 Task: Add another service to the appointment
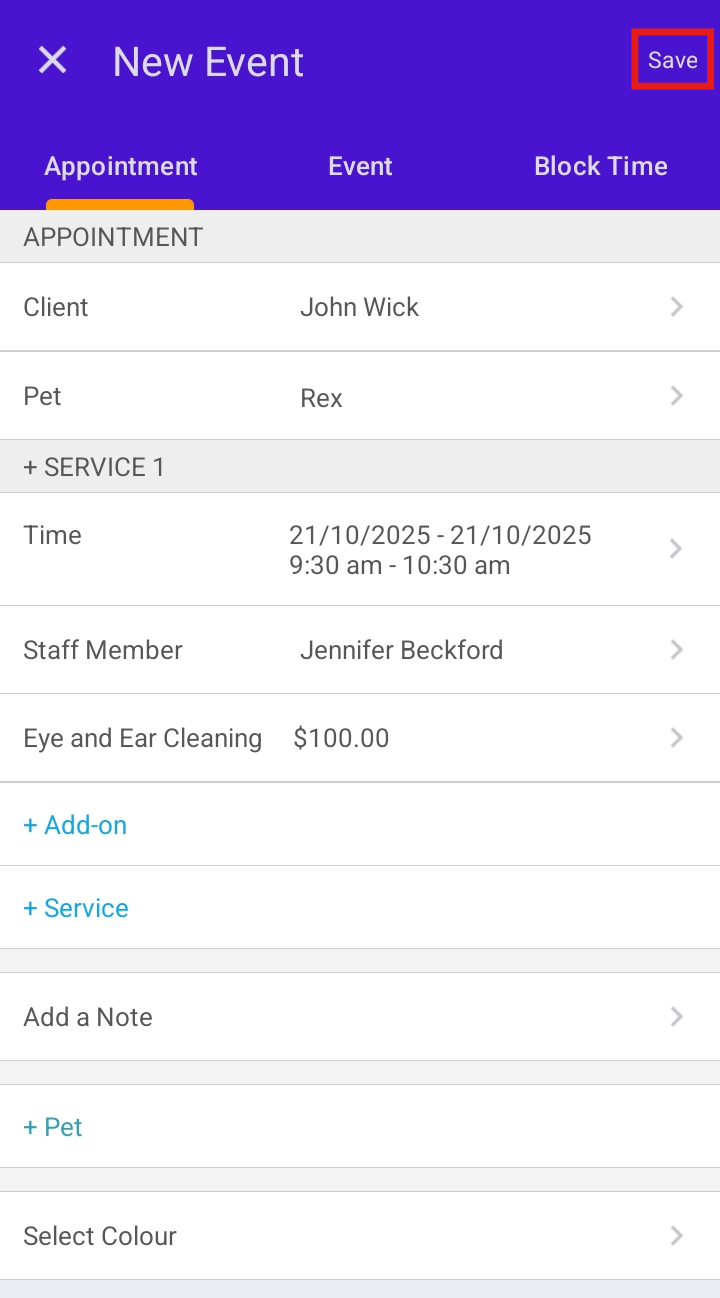click(x=76, y=908)
